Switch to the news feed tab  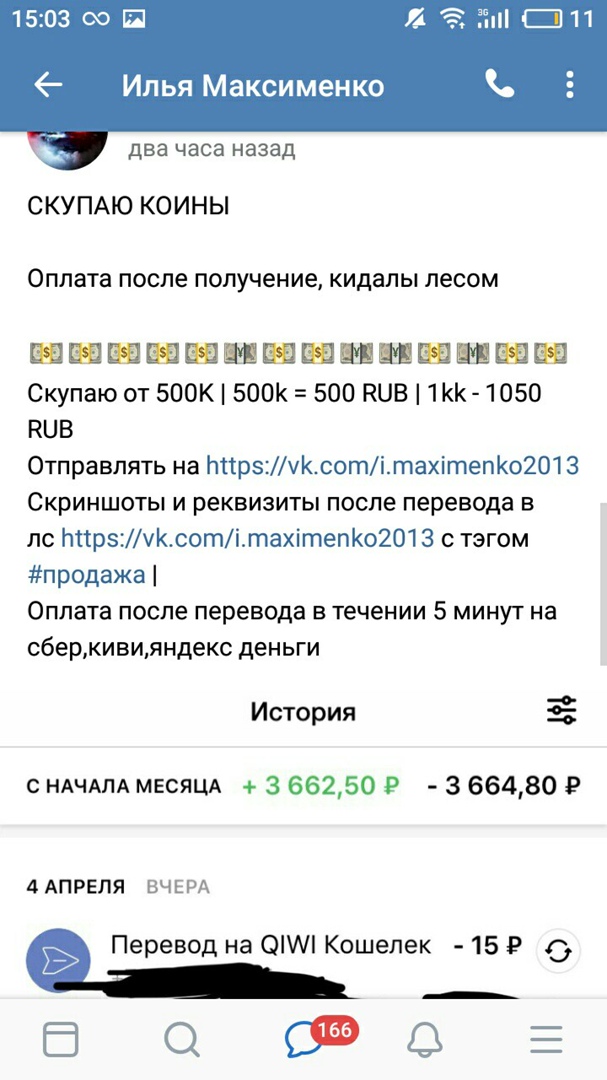pyautogui.click(x=61, y=1041)
